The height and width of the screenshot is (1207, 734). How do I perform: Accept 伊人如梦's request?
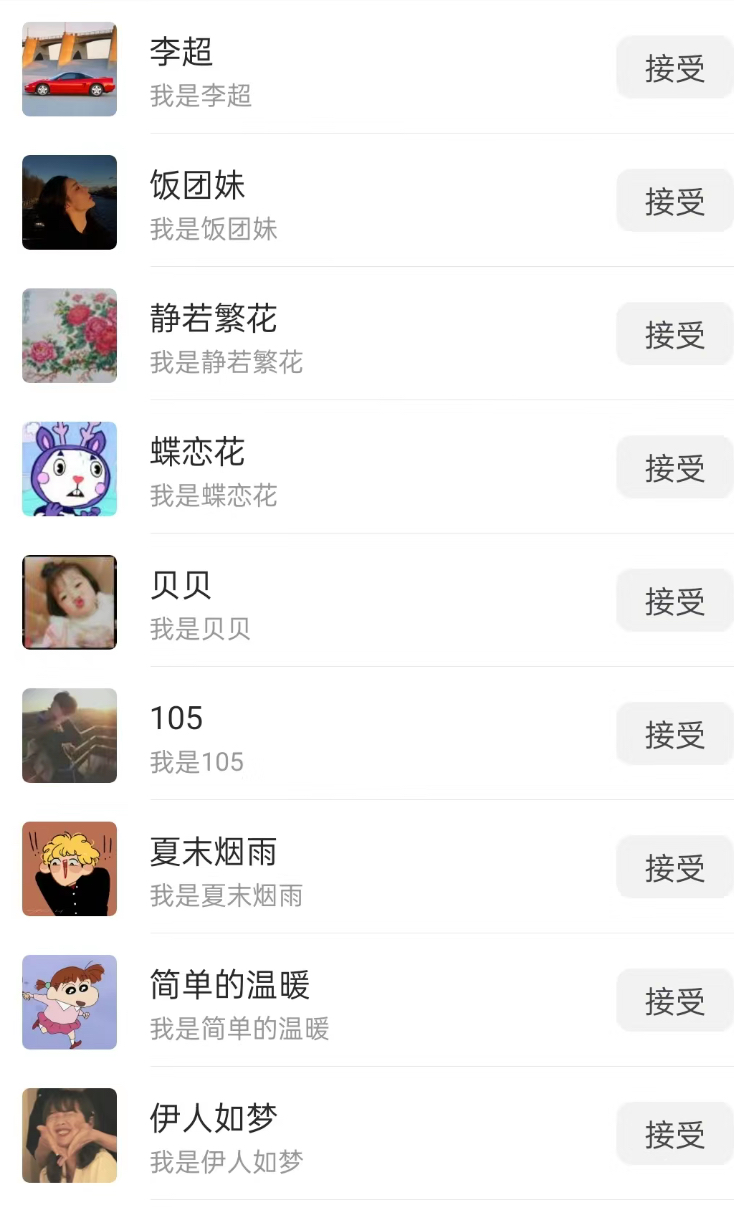(674, 1134)
